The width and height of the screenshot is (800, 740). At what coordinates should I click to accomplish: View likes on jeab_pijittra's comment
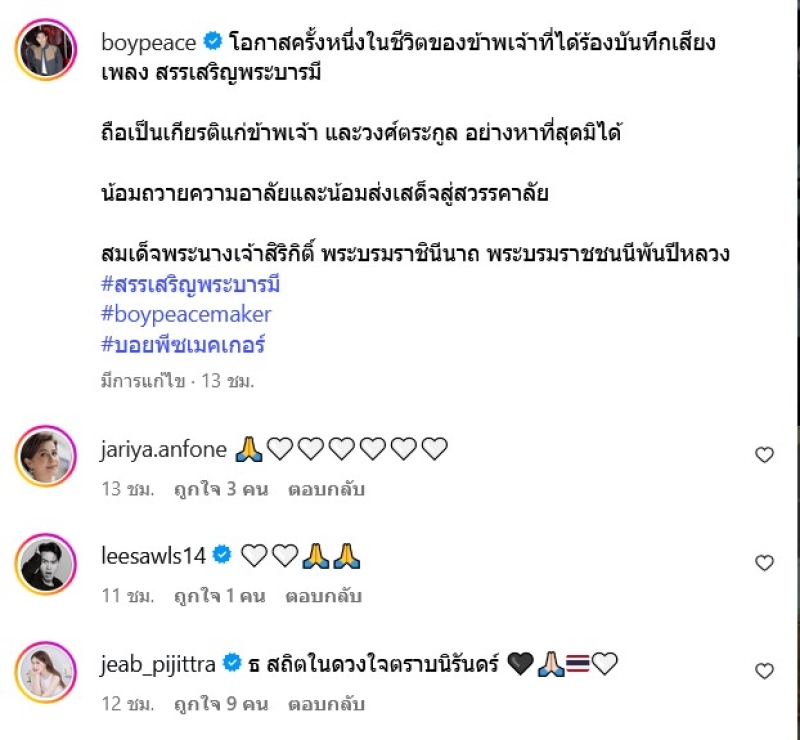pyautogui.click(x=223, y=704)
